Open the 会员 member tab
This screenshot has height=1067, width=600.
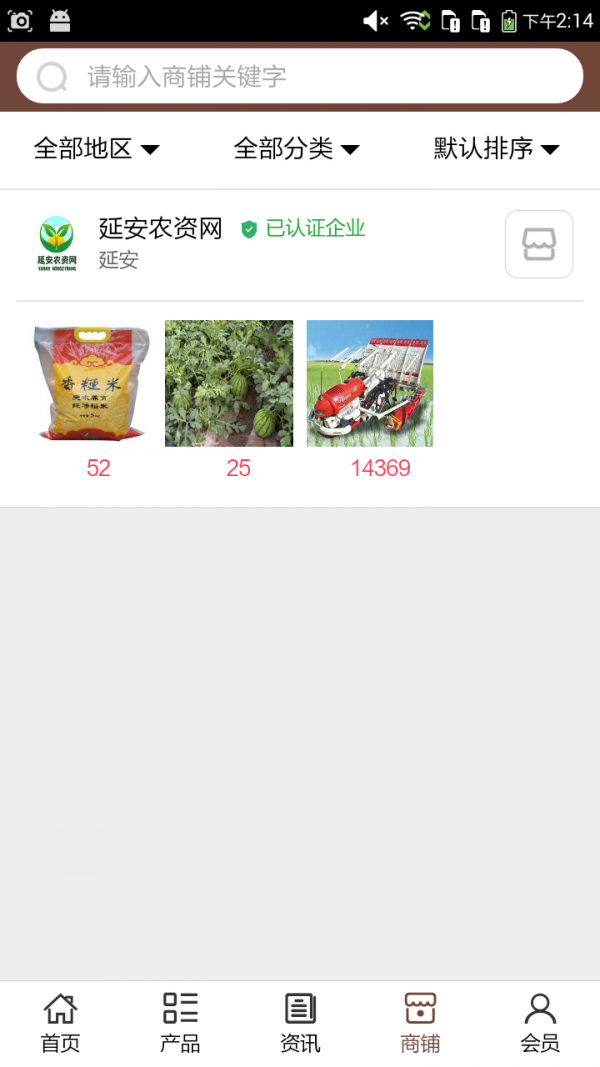point(540,1022)
